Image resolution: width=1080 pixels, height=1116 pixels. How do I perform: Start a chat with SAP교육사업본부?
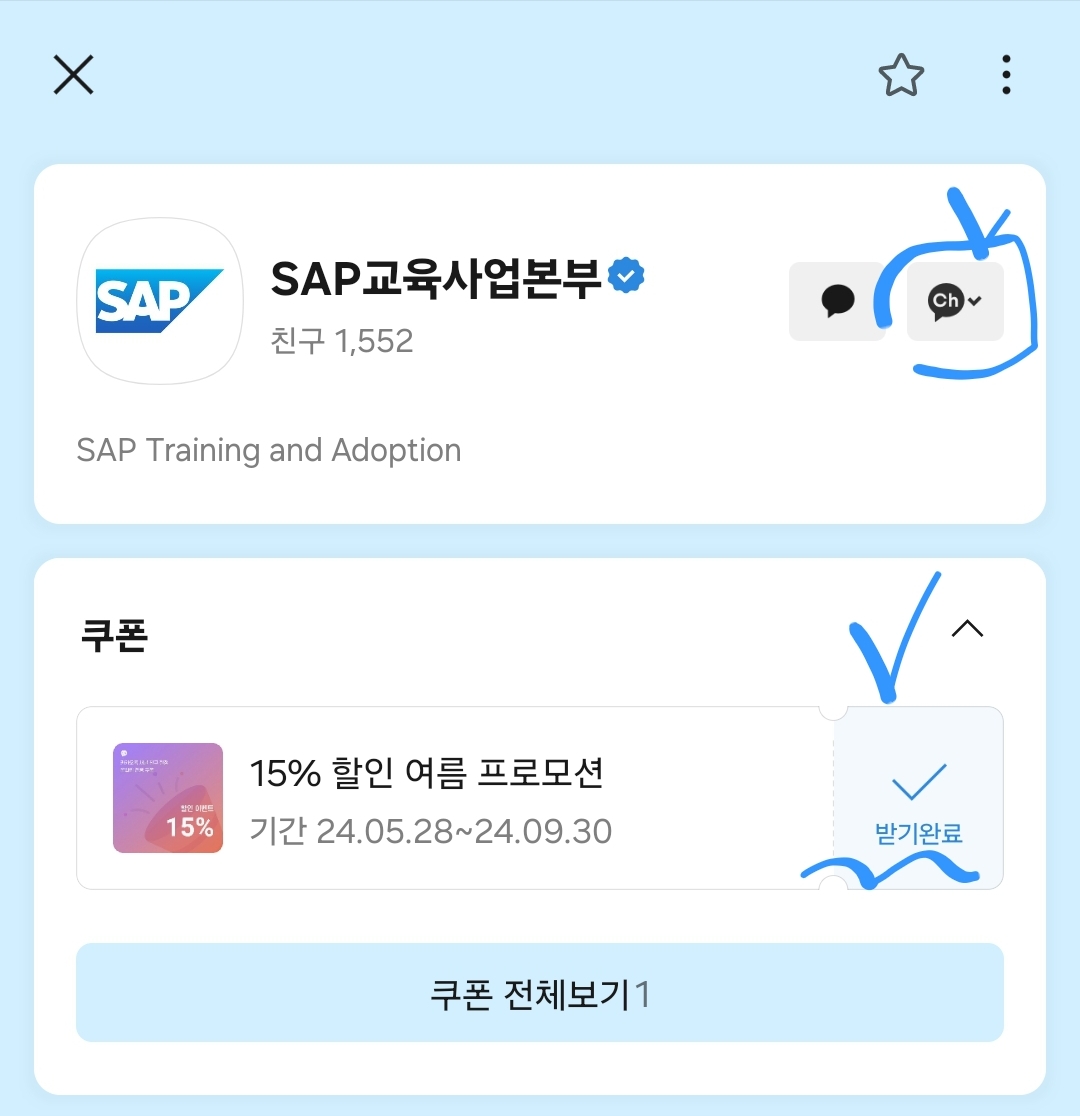(837, 301)
